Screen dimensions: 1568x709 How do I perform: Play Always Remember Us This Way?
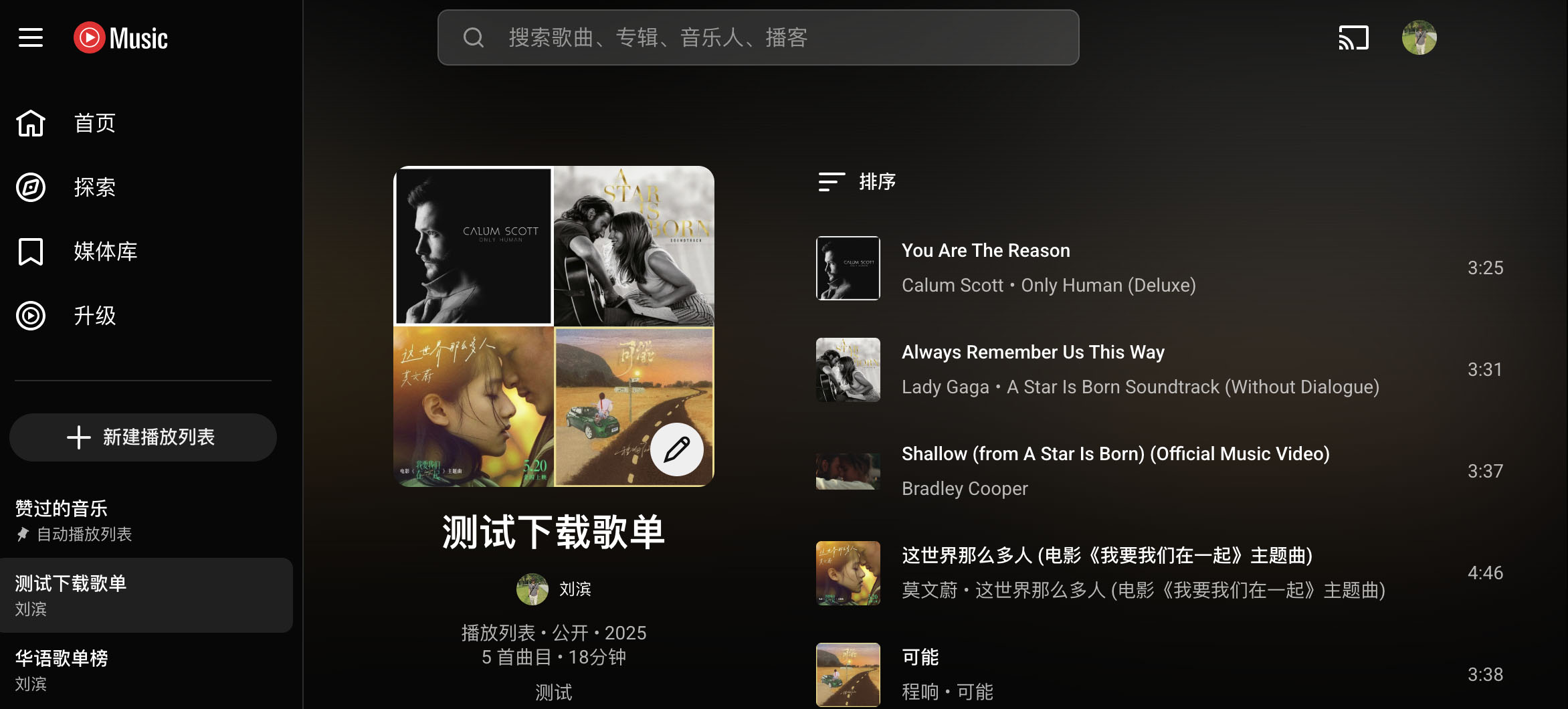1032,352
